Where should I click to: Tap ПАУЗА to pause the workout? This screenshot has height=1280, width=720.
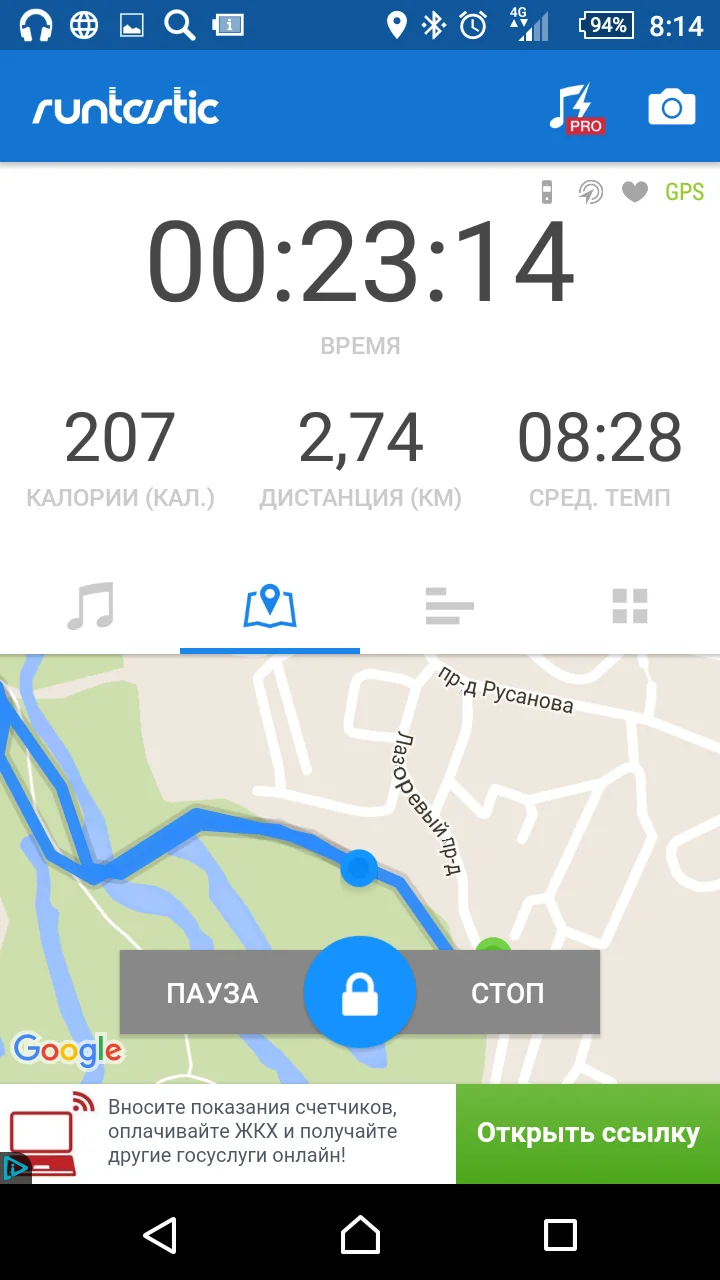[212, 993]
